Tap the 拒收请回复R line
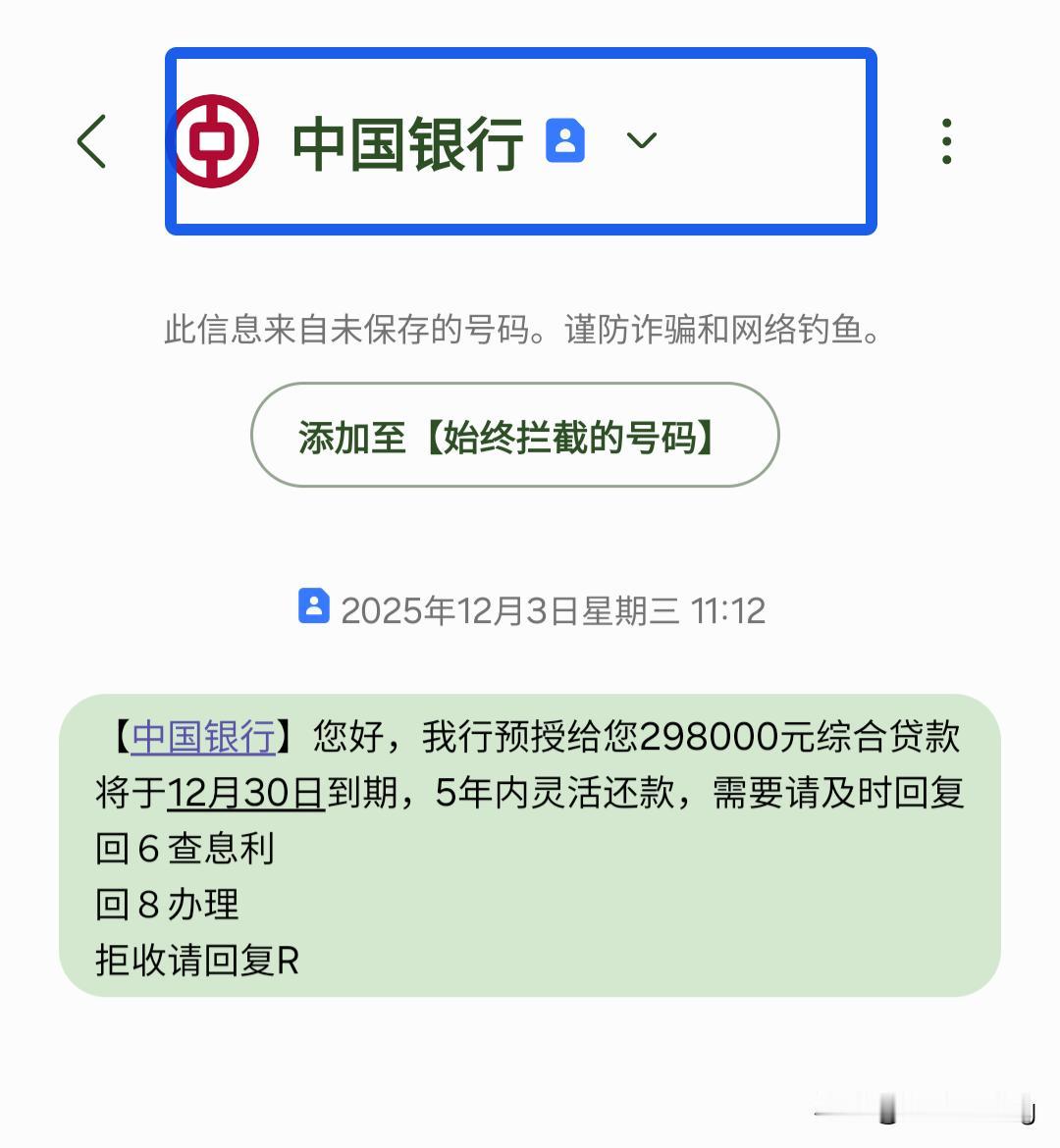This screenshot has width=1060, height=1148. [x=196, y=960]
